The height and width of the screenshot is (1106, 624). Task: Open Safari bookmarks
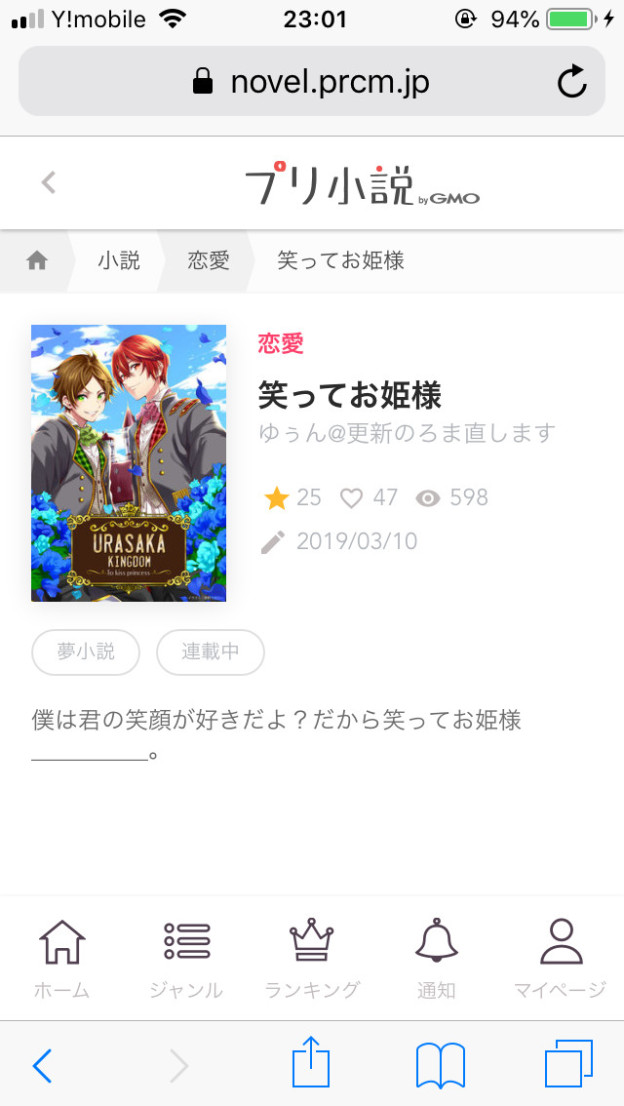coord(440,1064)
